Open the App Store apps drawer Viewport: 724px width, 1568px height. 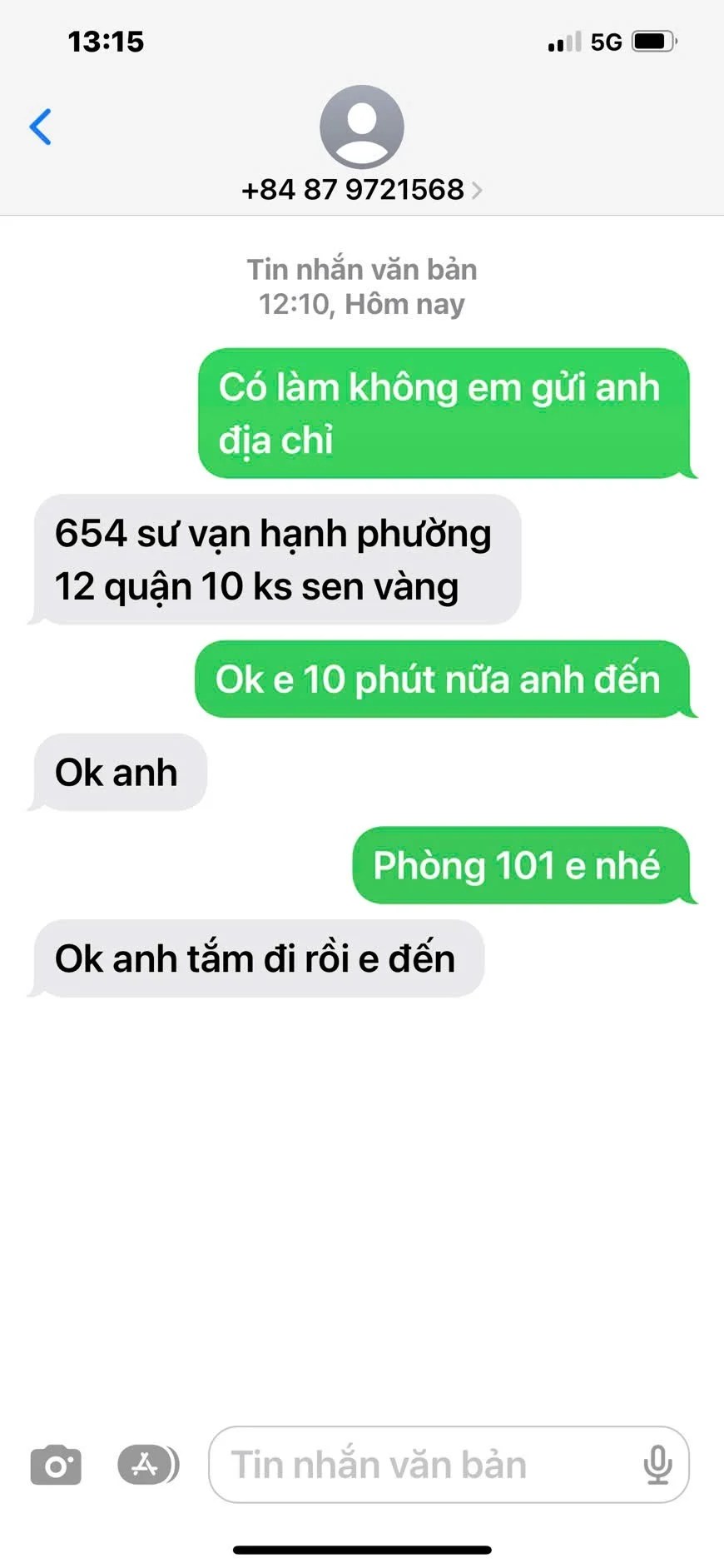coord(147,1464)
